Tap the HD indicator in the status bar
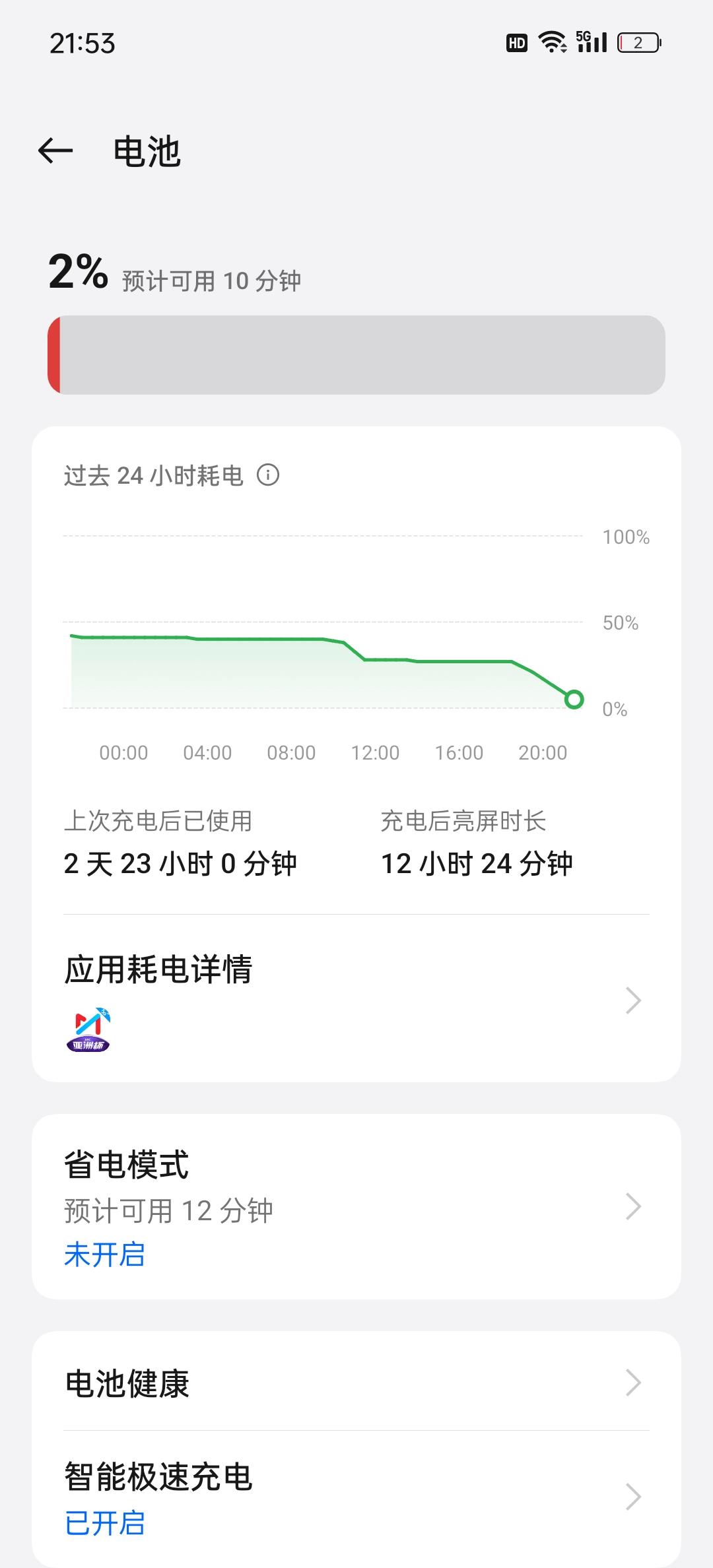The height and width of the screenshot is (1568, 713). [516, 43]
